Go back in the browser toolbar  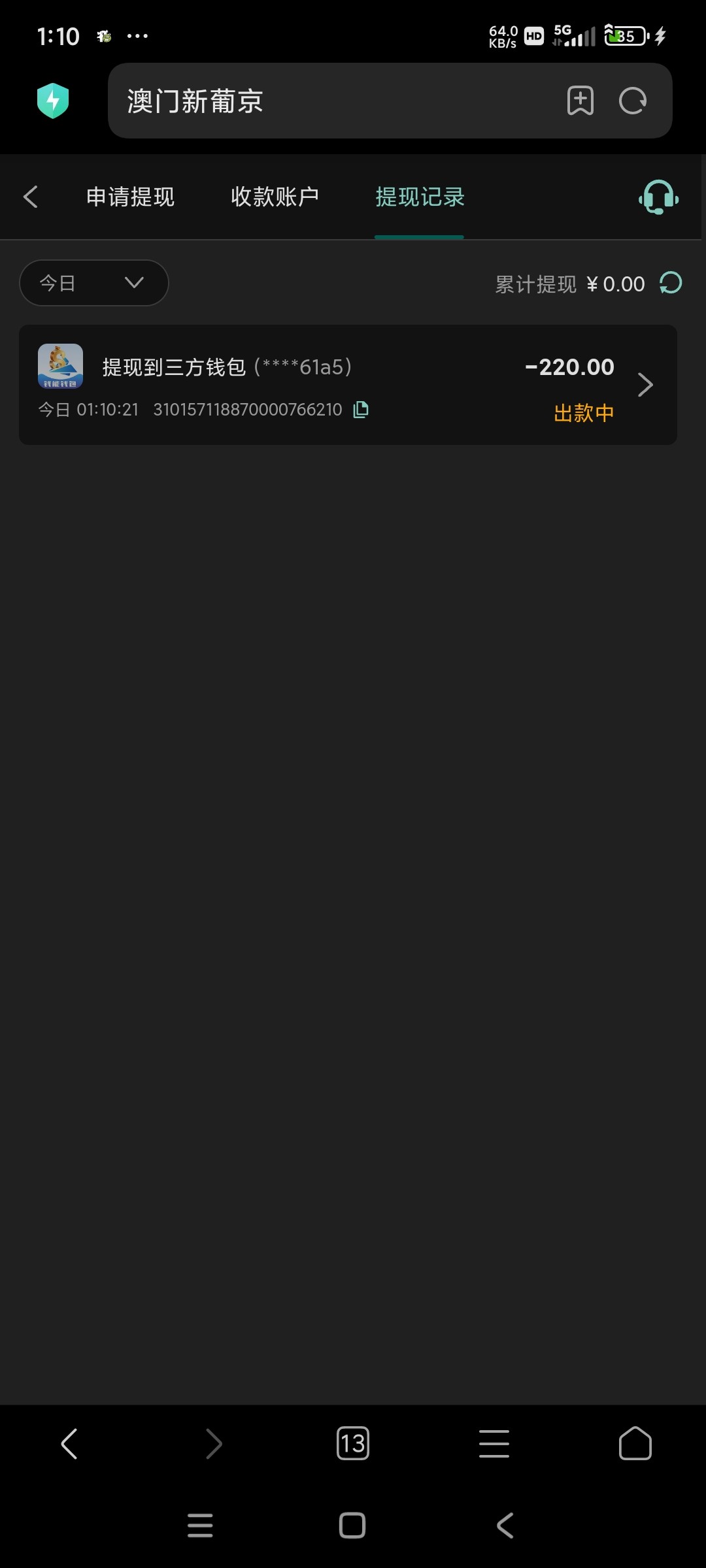pyautogui.click(x=69, y=1443)
